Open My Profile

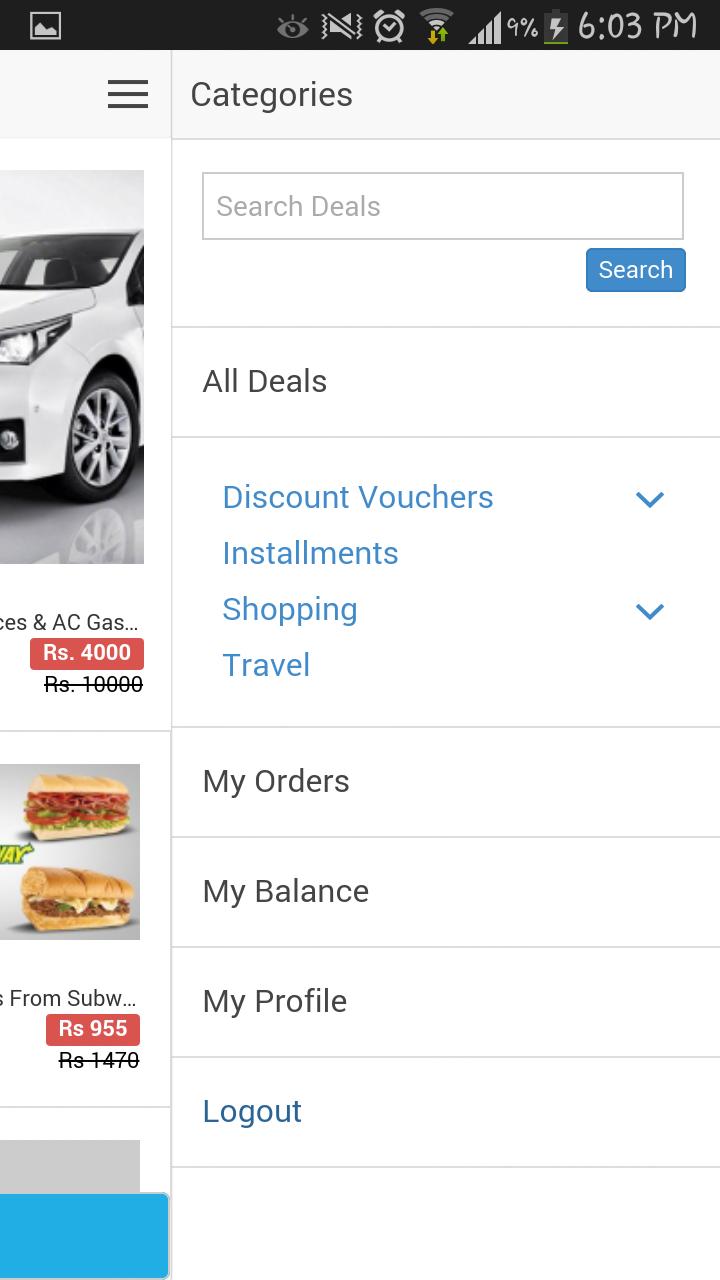point(275,1001)
